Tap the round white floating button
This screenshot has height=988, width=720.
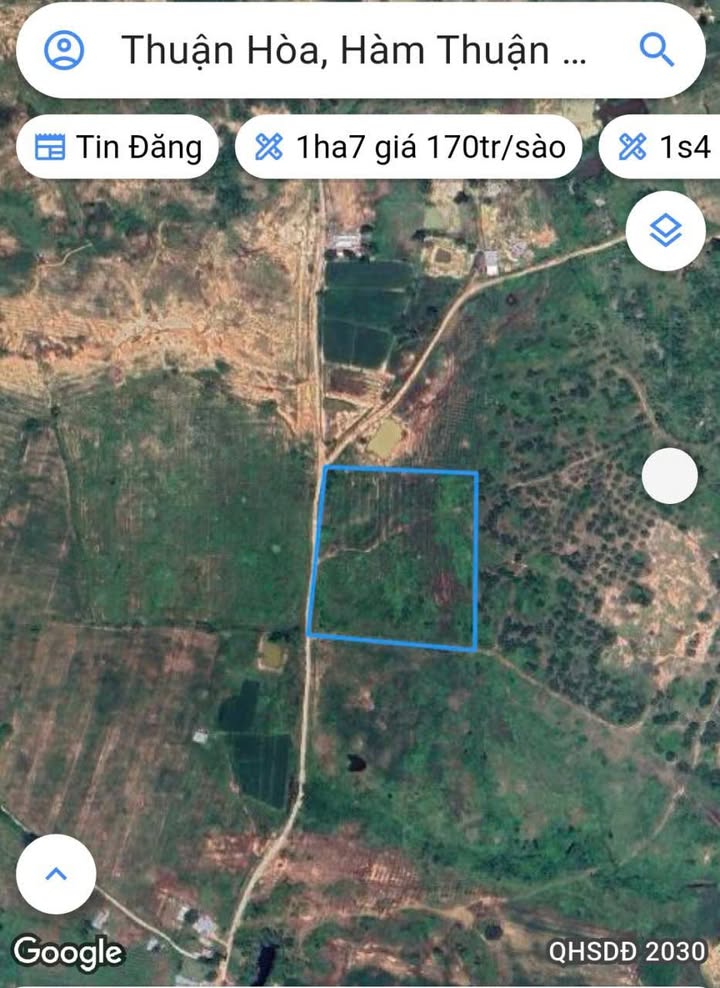pos(669,476)
